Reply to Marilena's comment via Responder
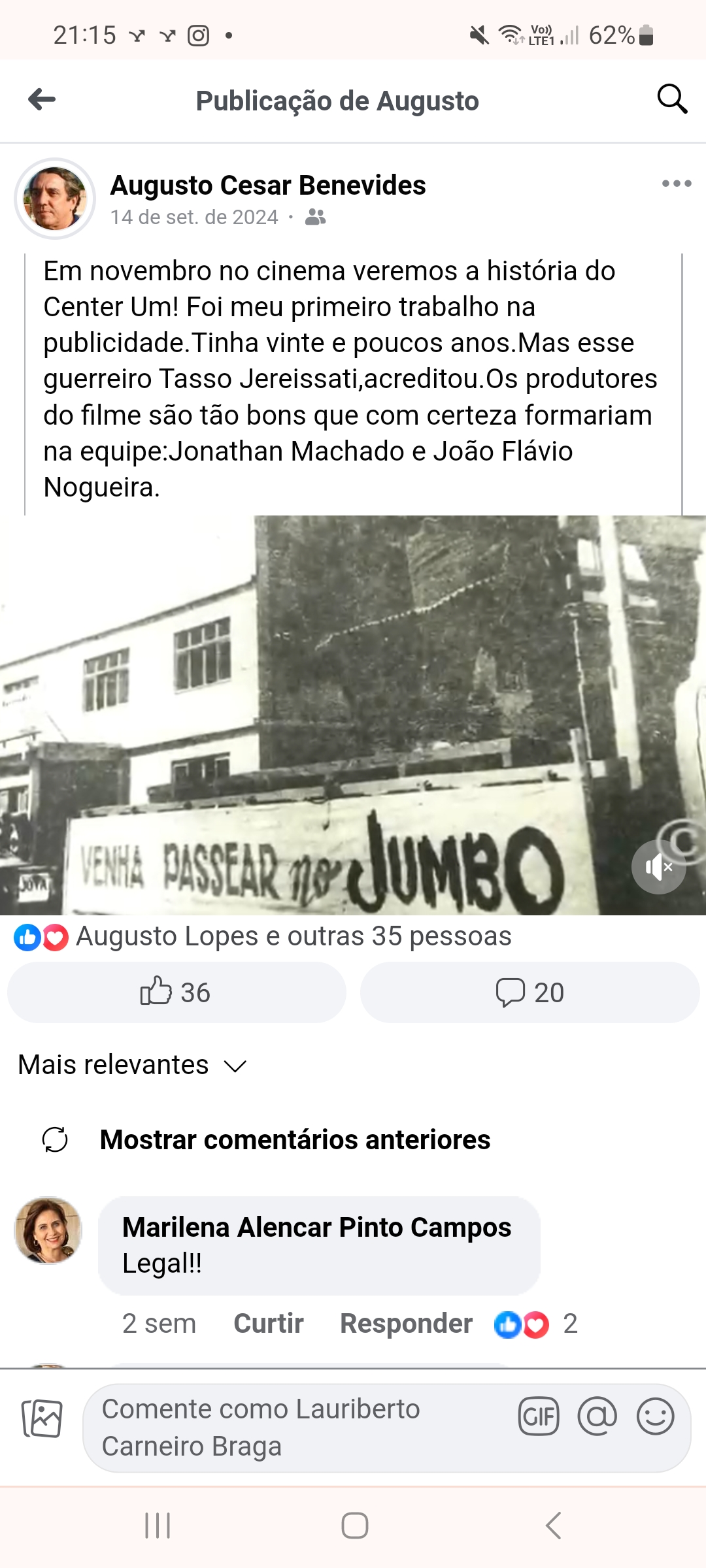The image size is (706, 1568). pos(406,1324)
